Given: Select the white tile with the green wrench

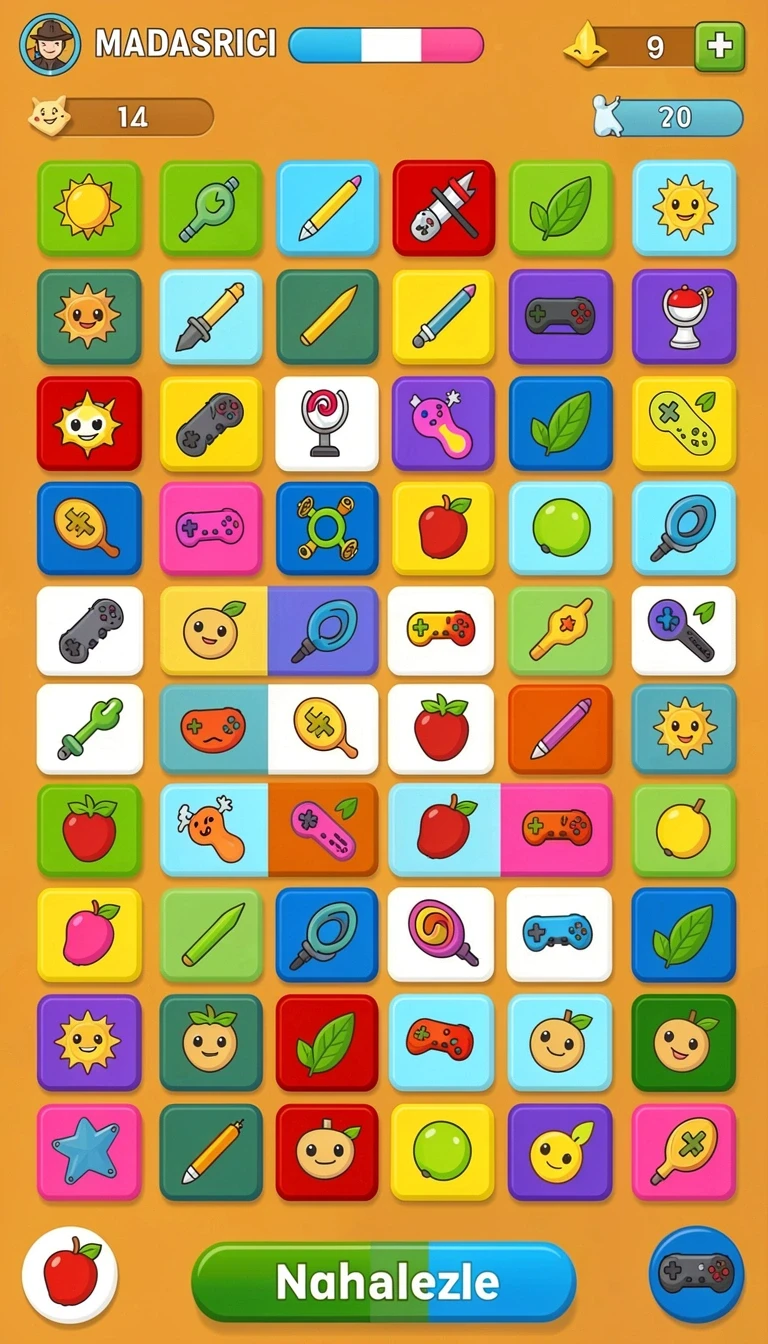Looking at the screenshot, I should tap(89, 729).
